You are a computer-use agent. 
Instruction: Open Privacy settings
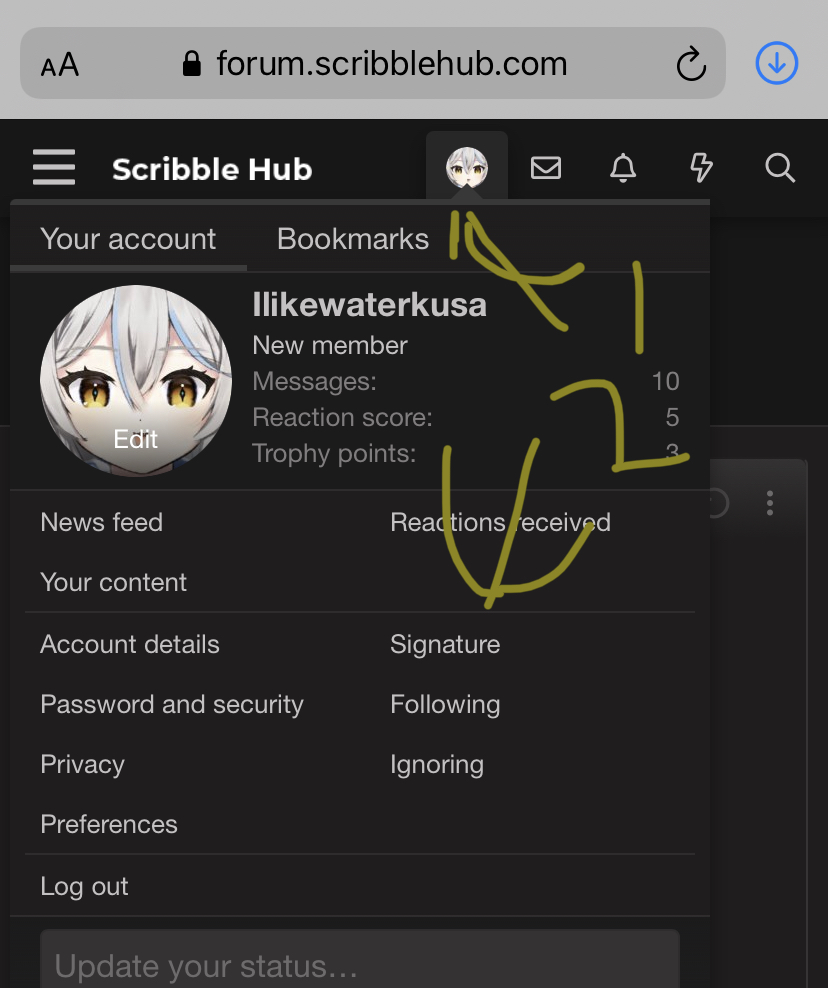click(x=82, y=764)
